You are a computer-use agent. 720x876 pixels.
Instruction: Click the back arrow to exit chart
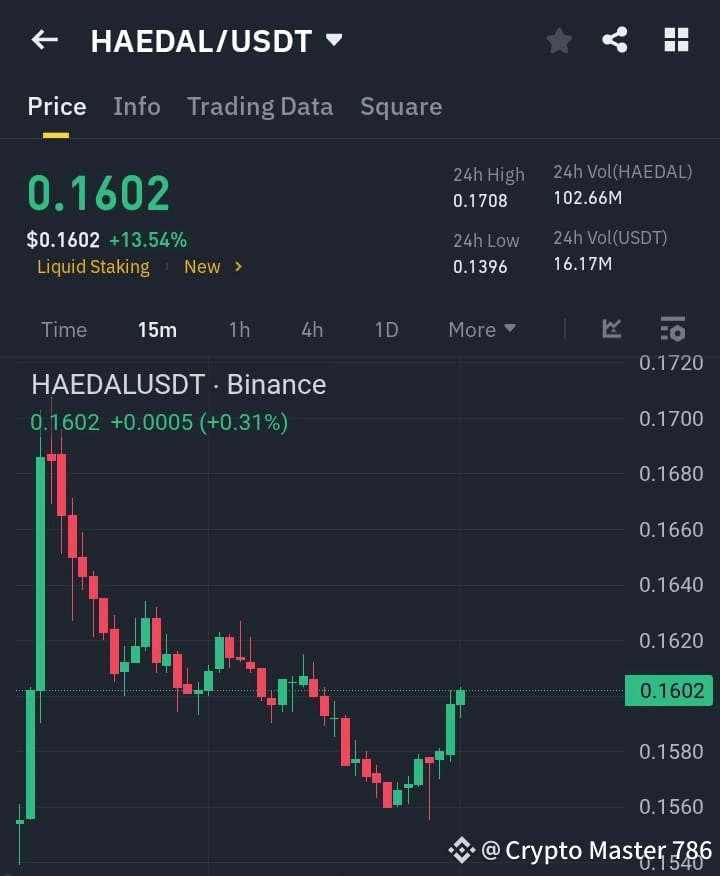pos(42,40)
